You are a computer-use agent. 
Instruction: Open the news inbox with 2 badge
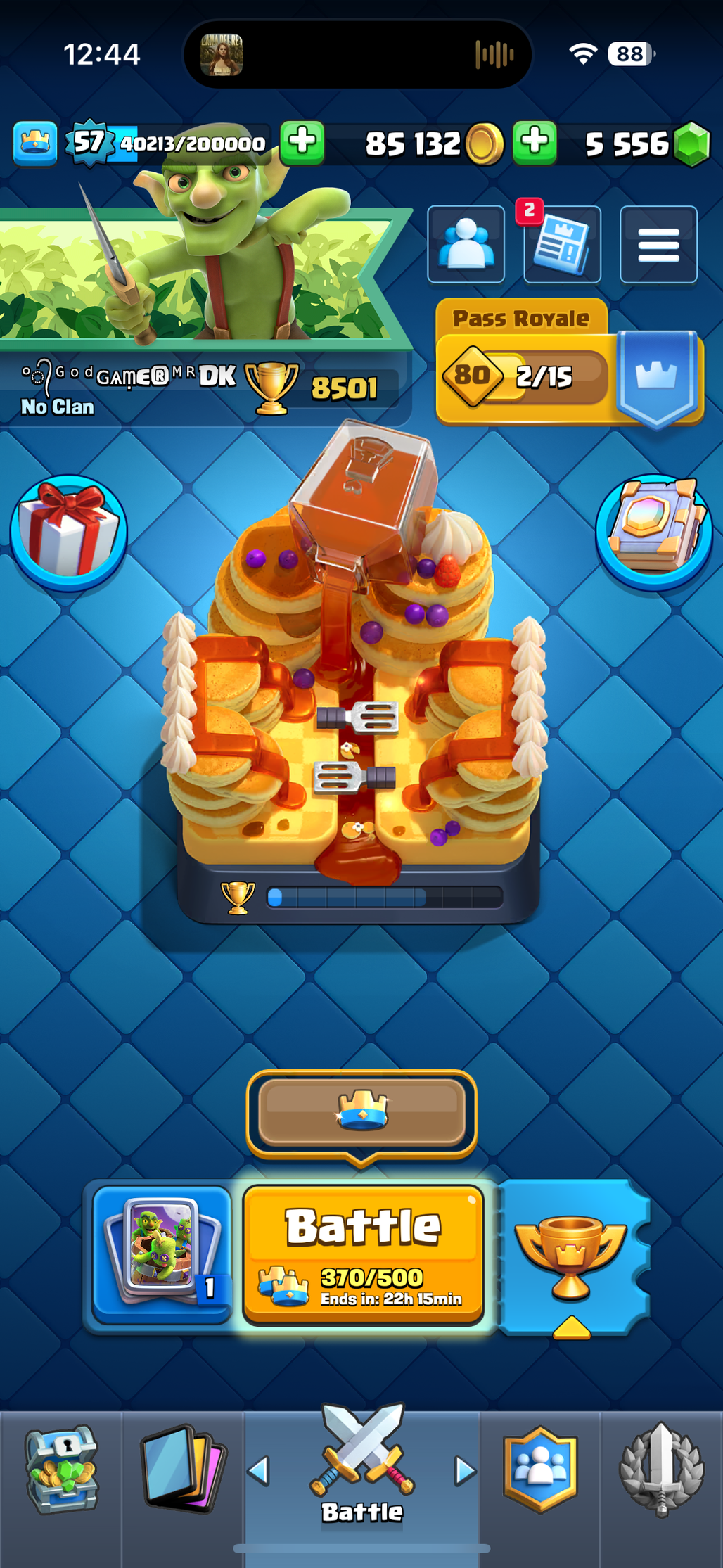pos(562,244)
